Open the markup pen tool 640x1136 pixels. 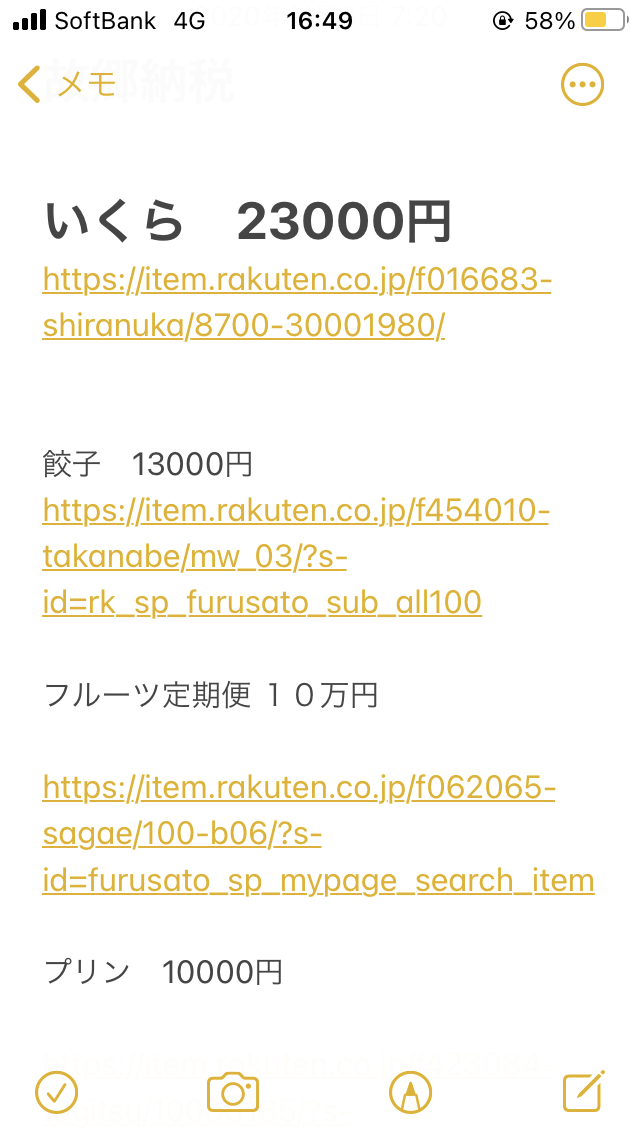click(x=410, y=1091)
